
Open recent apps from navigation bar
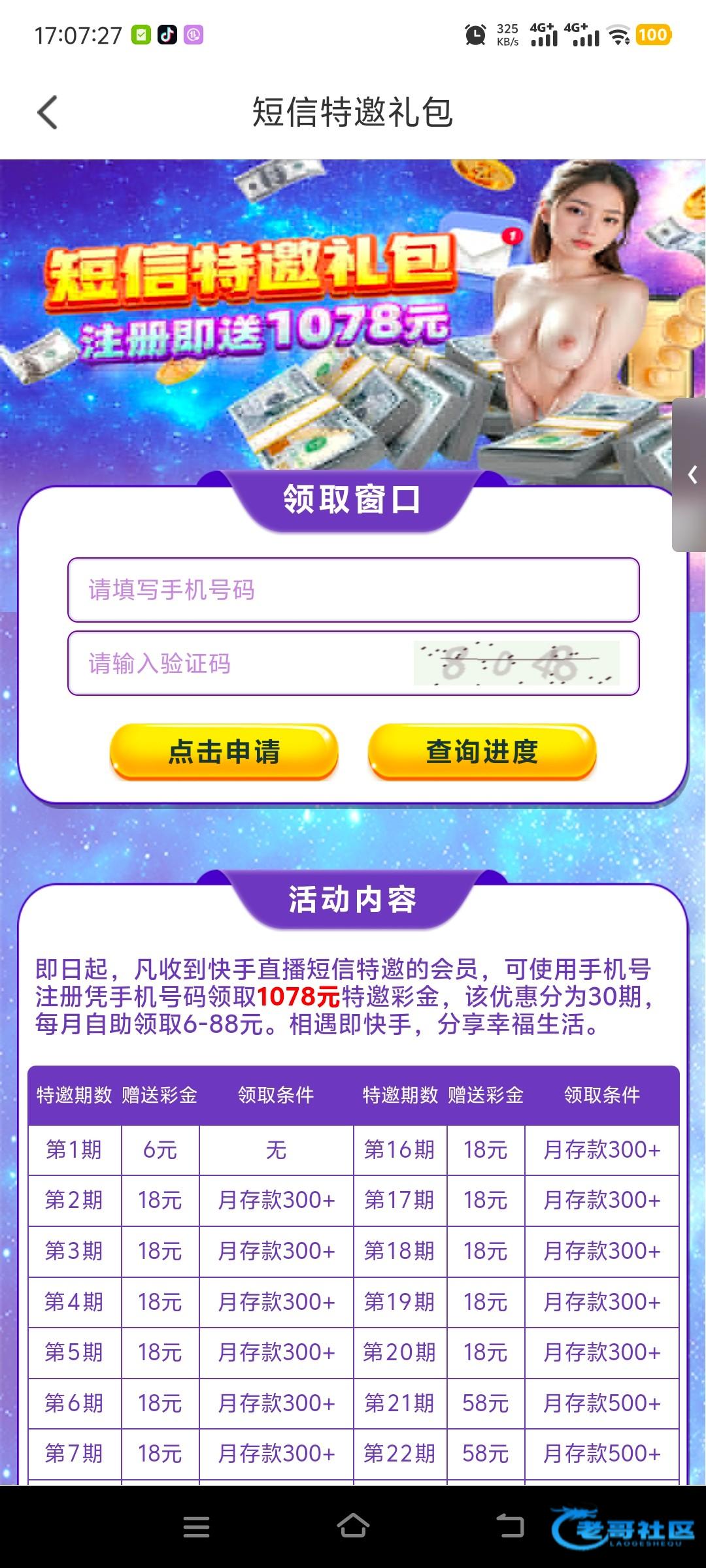pyautogui.click(x=196, y=1527)
